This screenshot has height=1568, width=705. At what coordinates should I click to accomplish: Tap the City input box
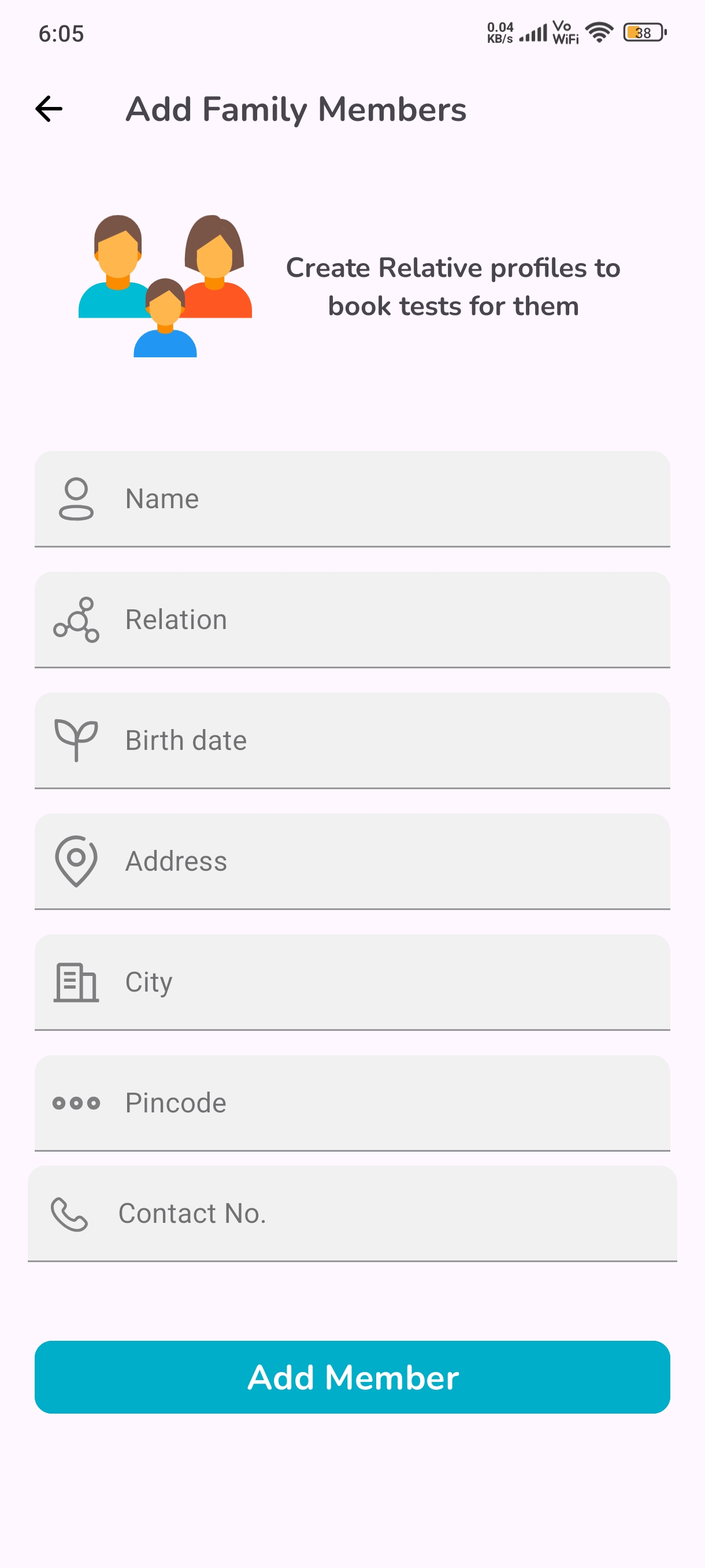tap(352, 982)
